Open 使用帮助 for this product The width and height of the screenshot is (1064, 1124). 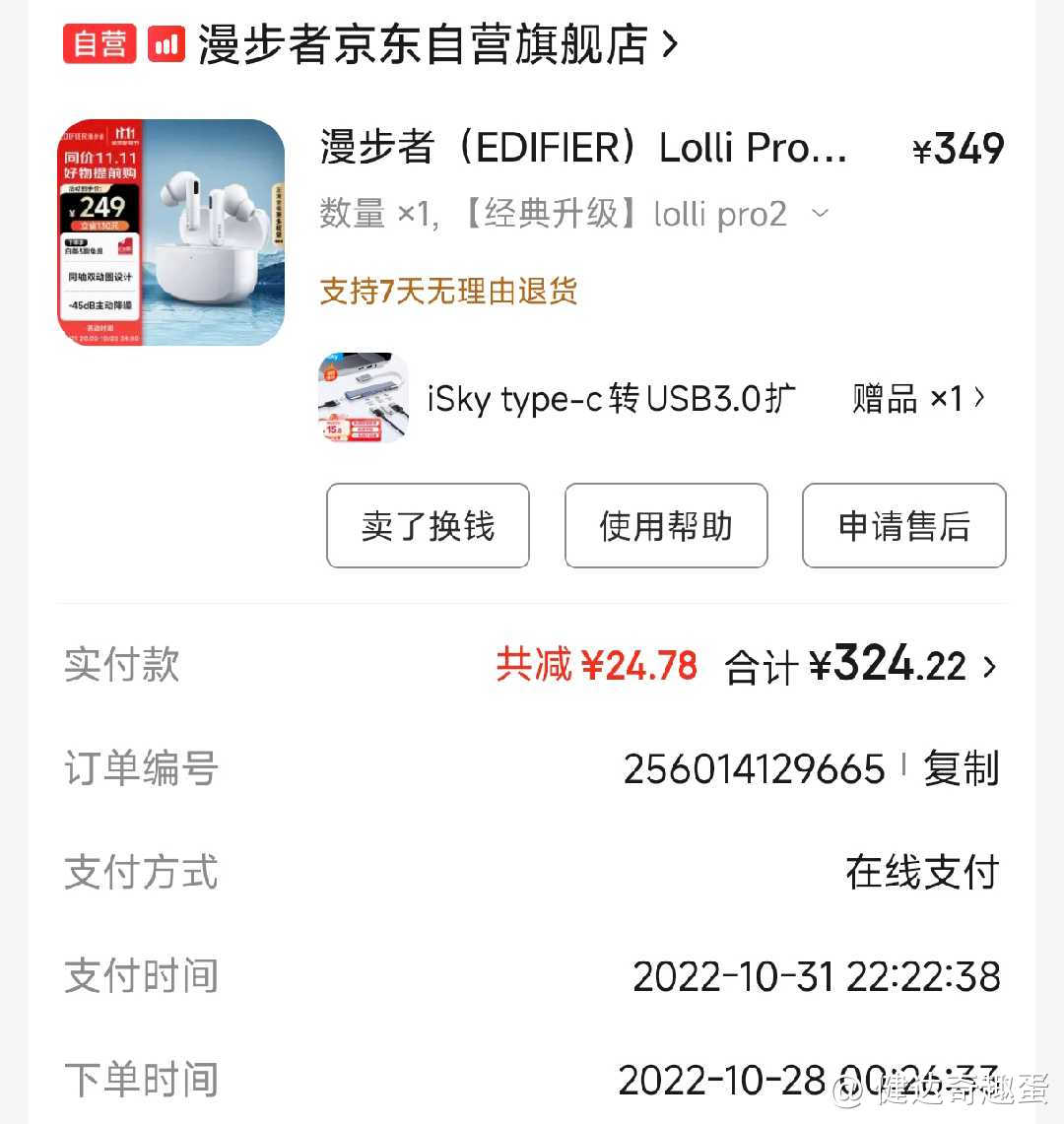pos(666,526)
